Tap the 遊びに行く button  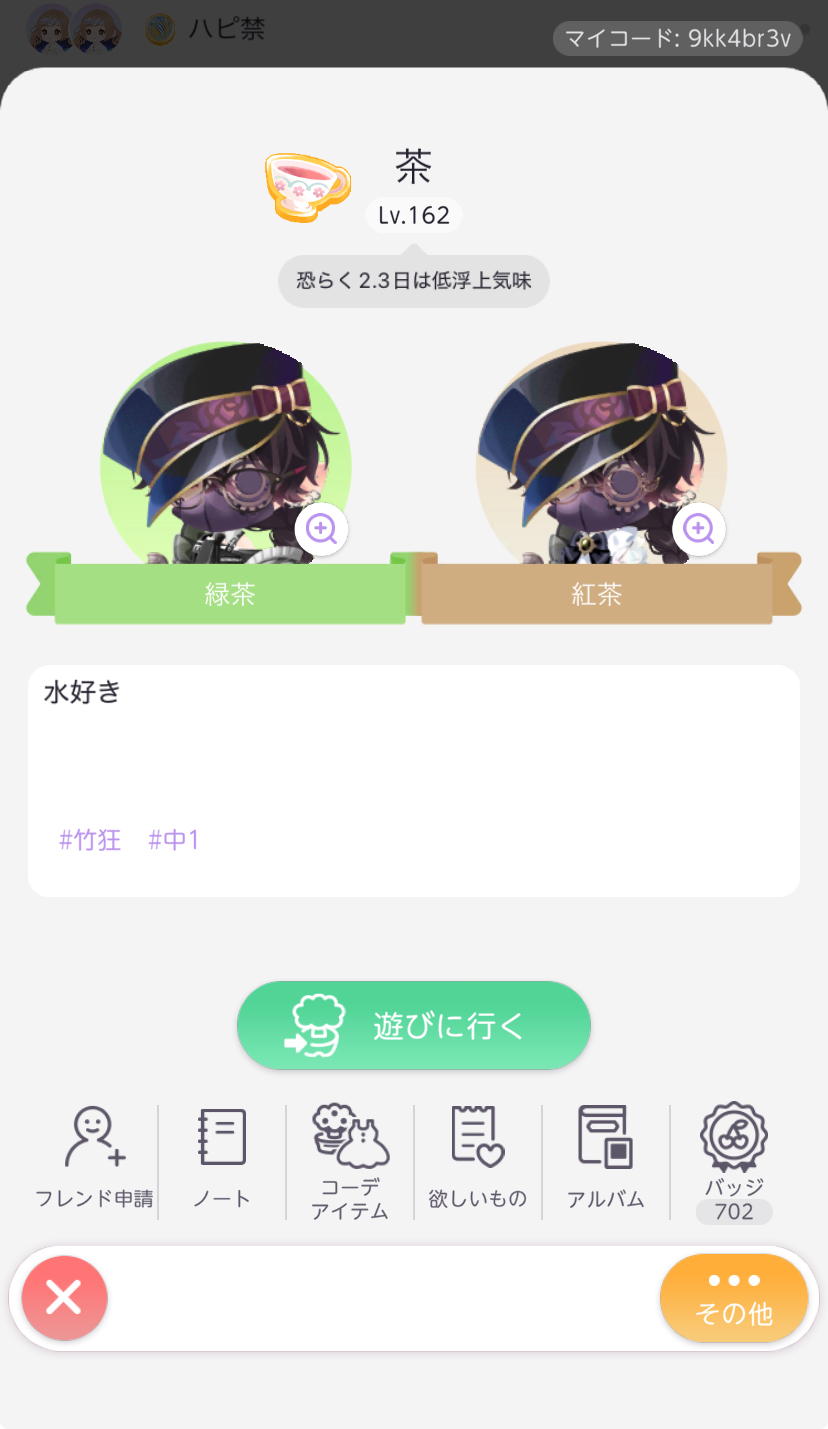click(x=413, y=1025)
